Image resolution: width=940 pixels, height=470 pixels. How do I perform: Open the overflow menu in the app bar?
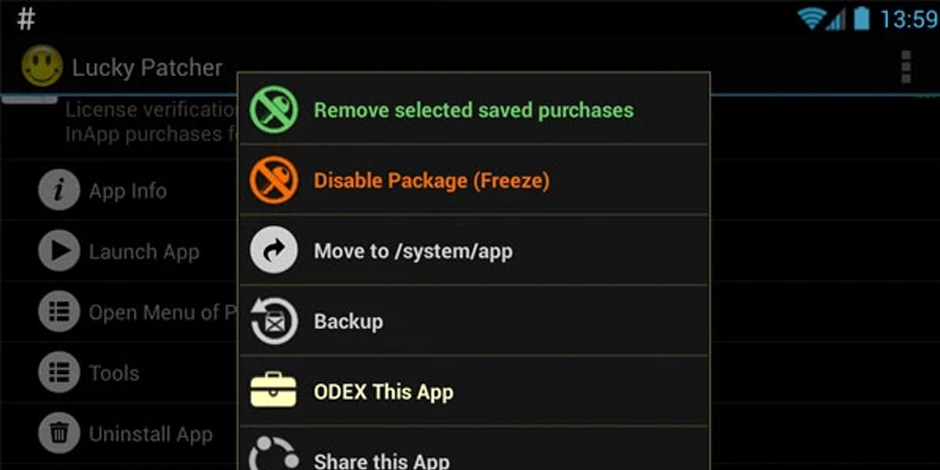point(905,67)
